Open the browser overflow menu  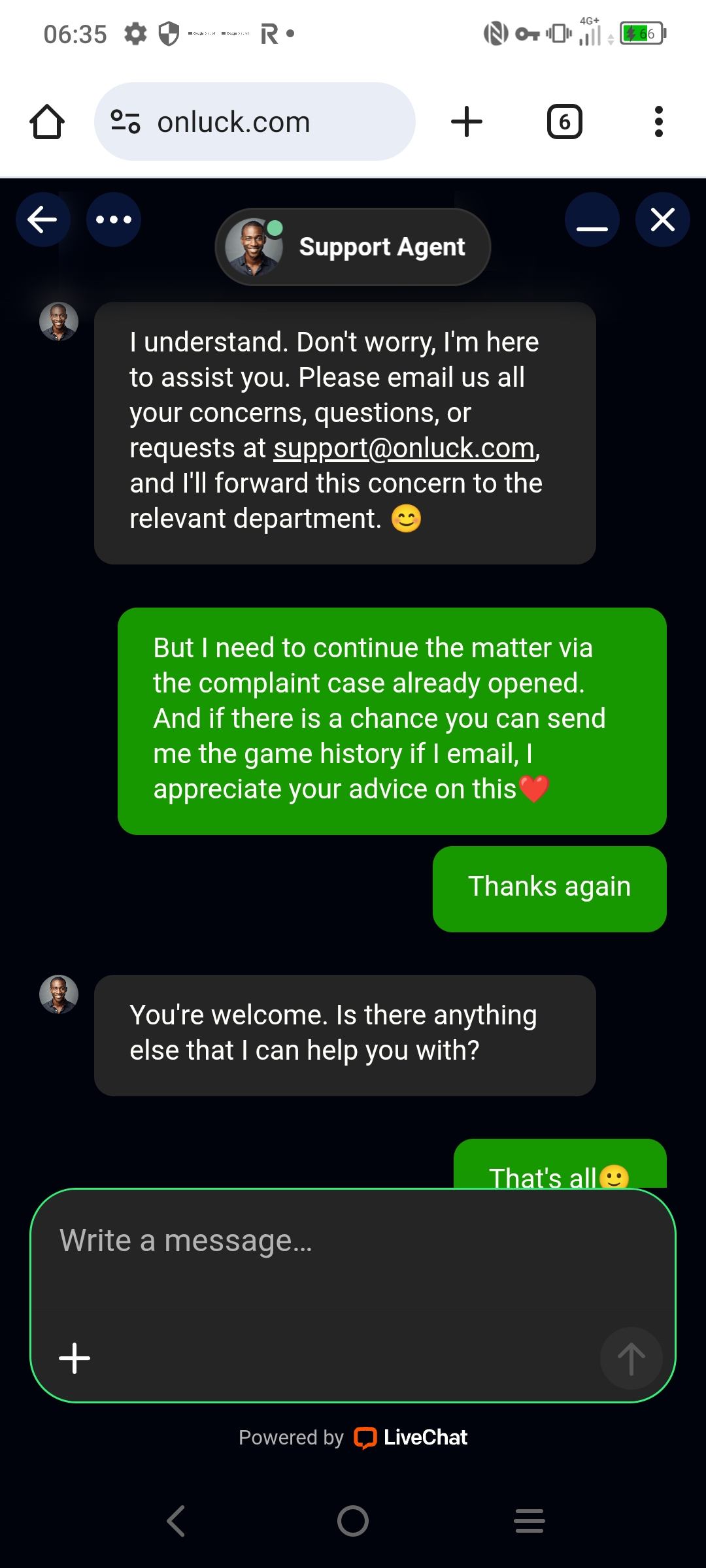pos(659,122)
